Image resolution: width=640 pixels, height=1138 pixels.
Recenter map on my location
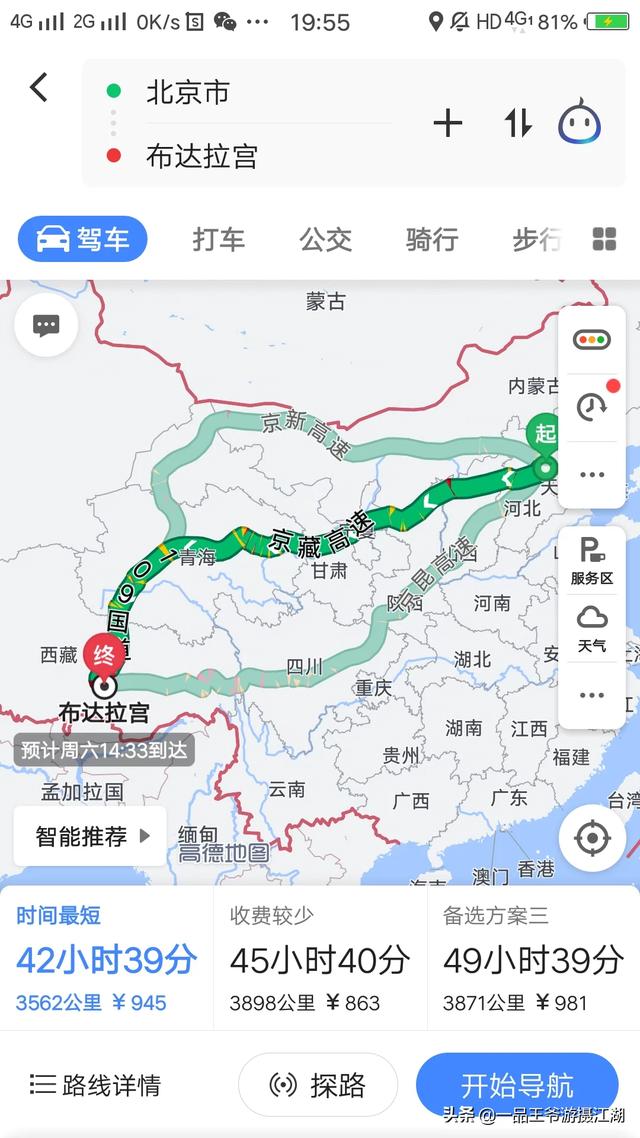click(x=591, y=837)
